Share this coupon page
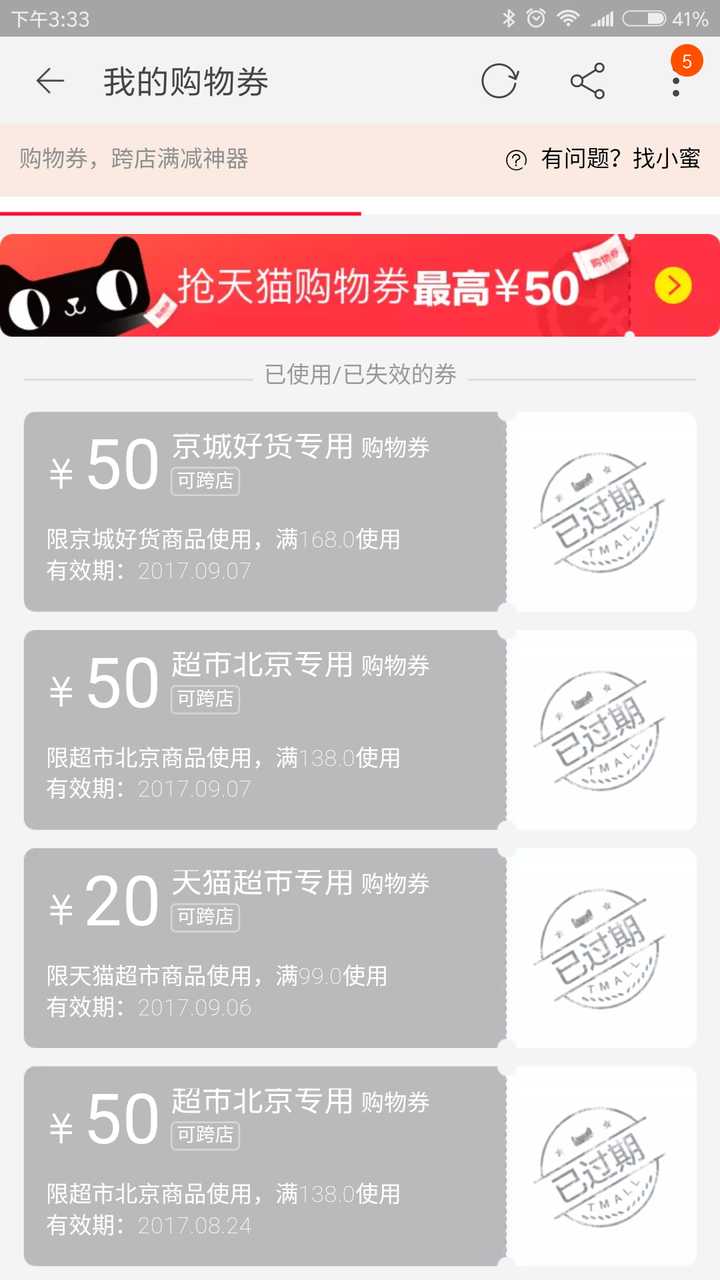 point(587,81)
